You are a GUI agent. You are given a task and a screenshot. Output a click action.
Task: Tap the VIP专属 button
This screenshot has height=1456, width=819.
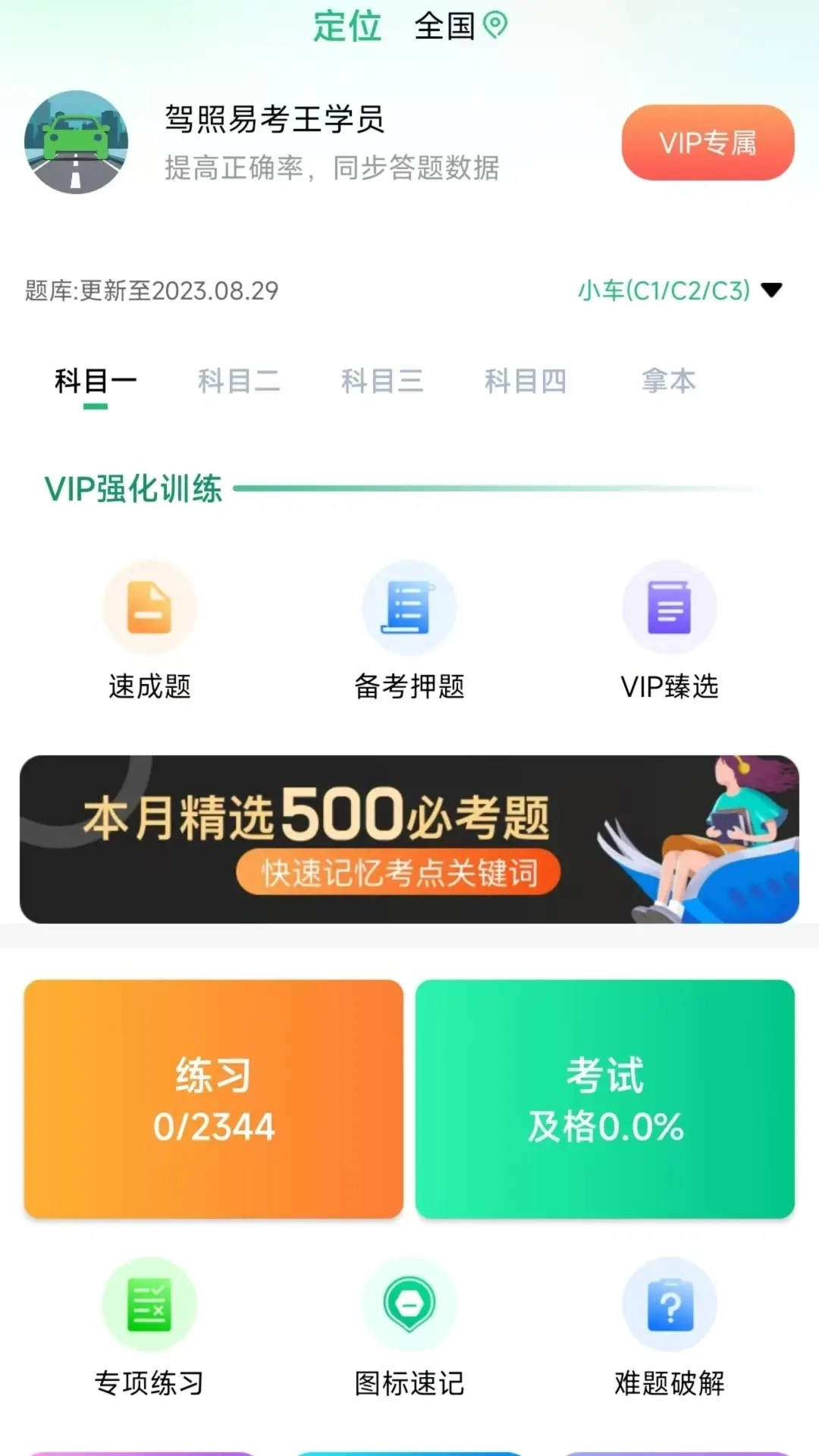[x=707, y=142]
